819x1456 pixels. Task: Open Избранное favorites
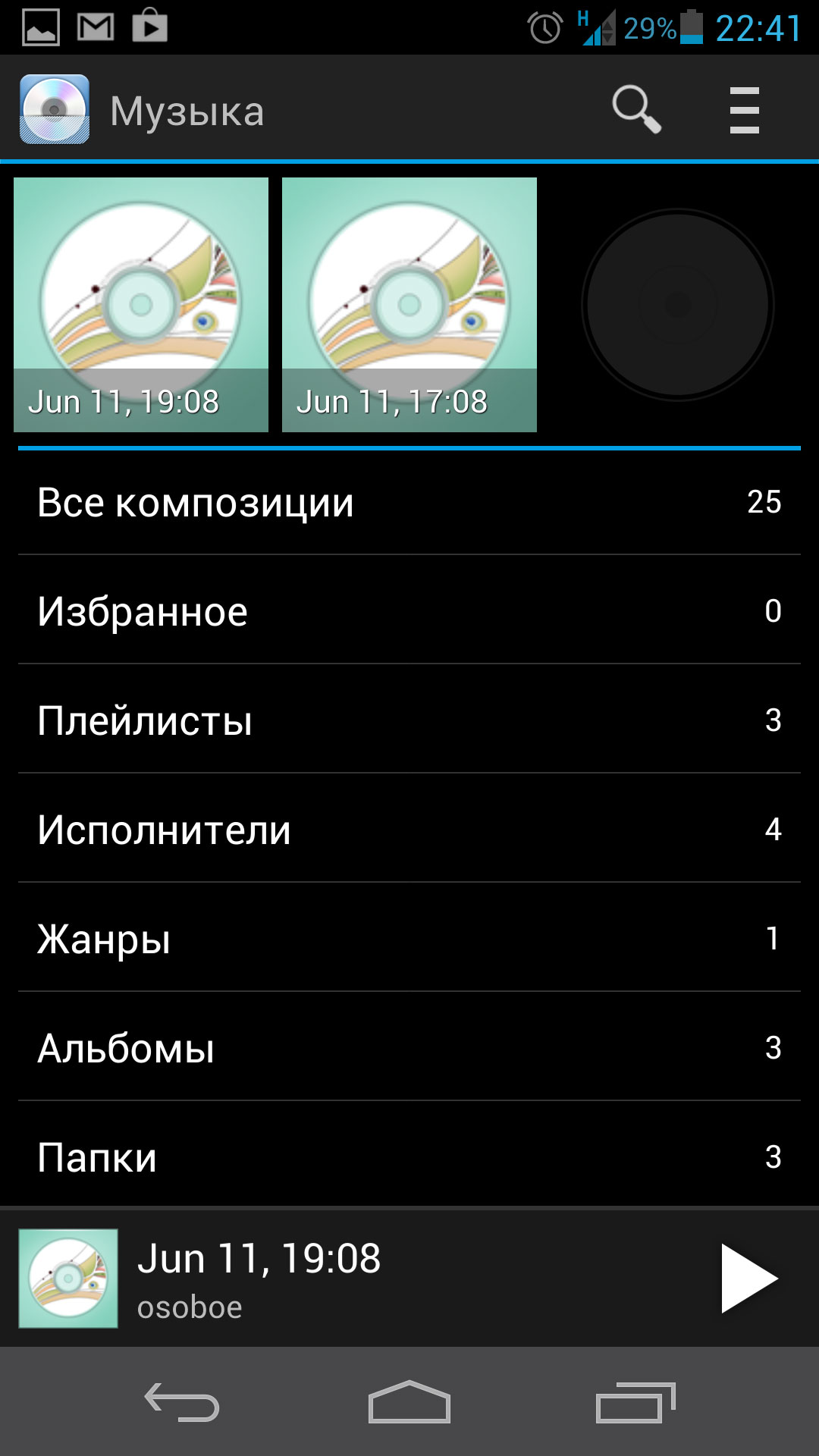(x=409, y=610)
